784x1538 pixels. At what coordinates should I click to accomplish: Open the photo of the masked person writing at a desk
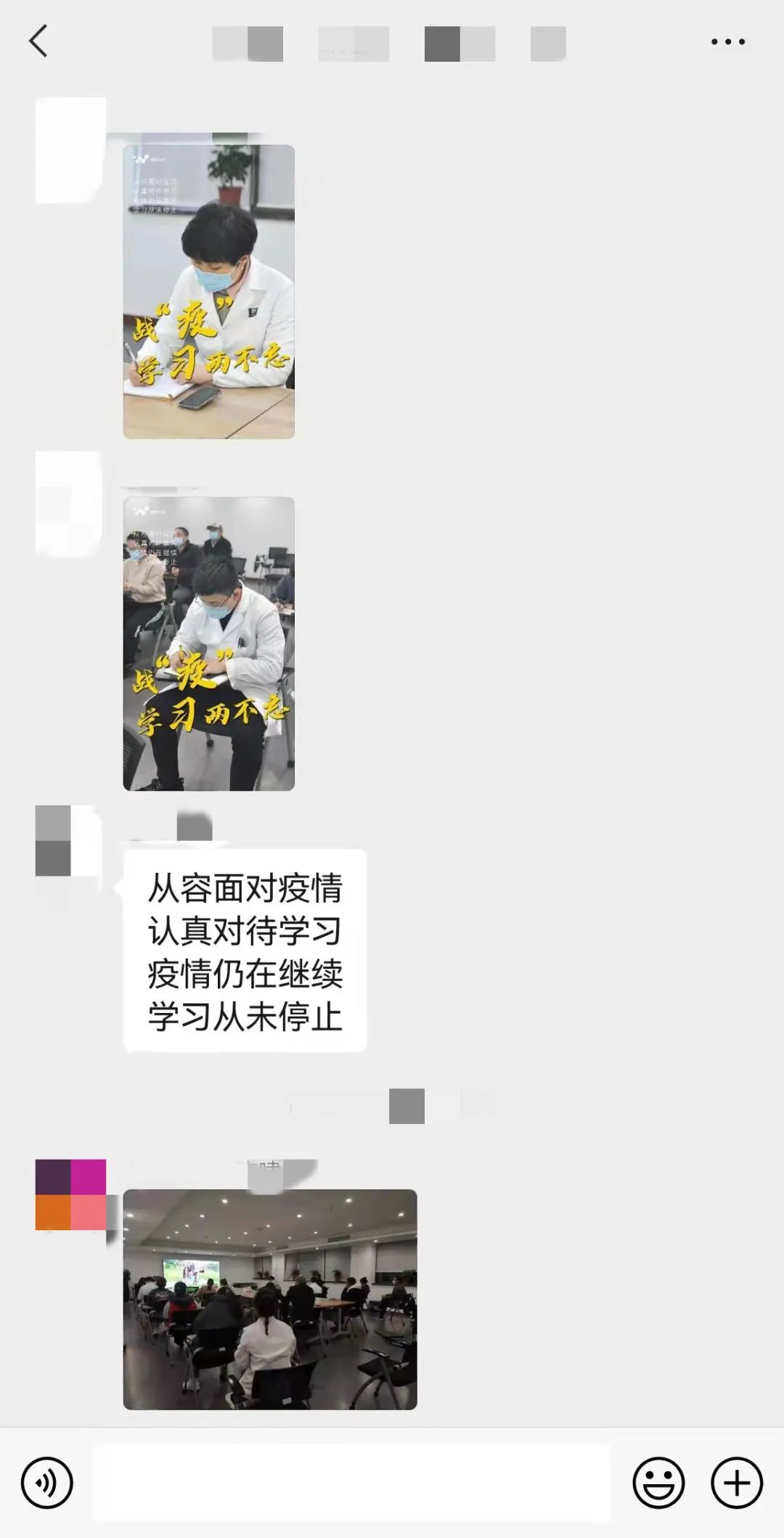pyautogui.click(x=208, y=291)
